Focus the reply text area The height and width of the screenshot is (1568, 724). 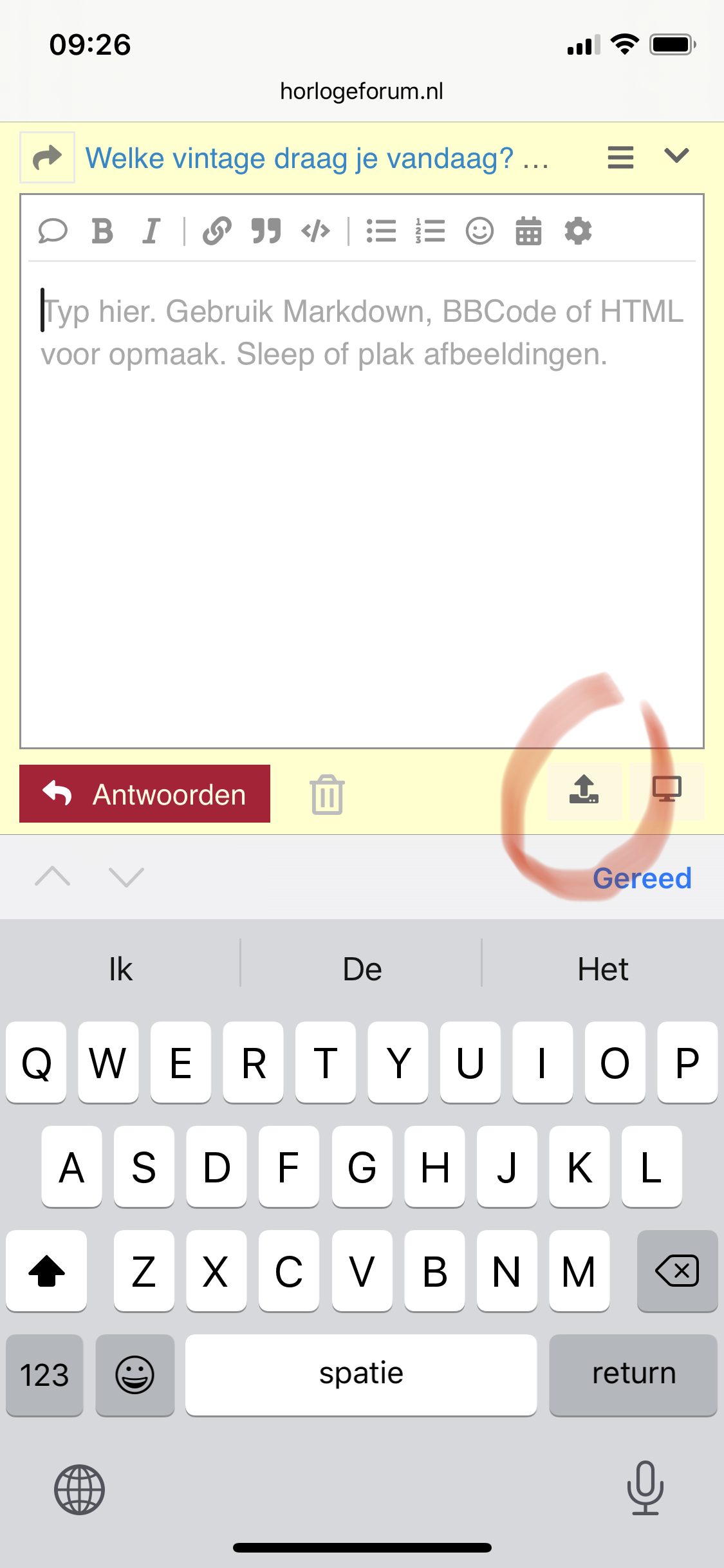362,503
